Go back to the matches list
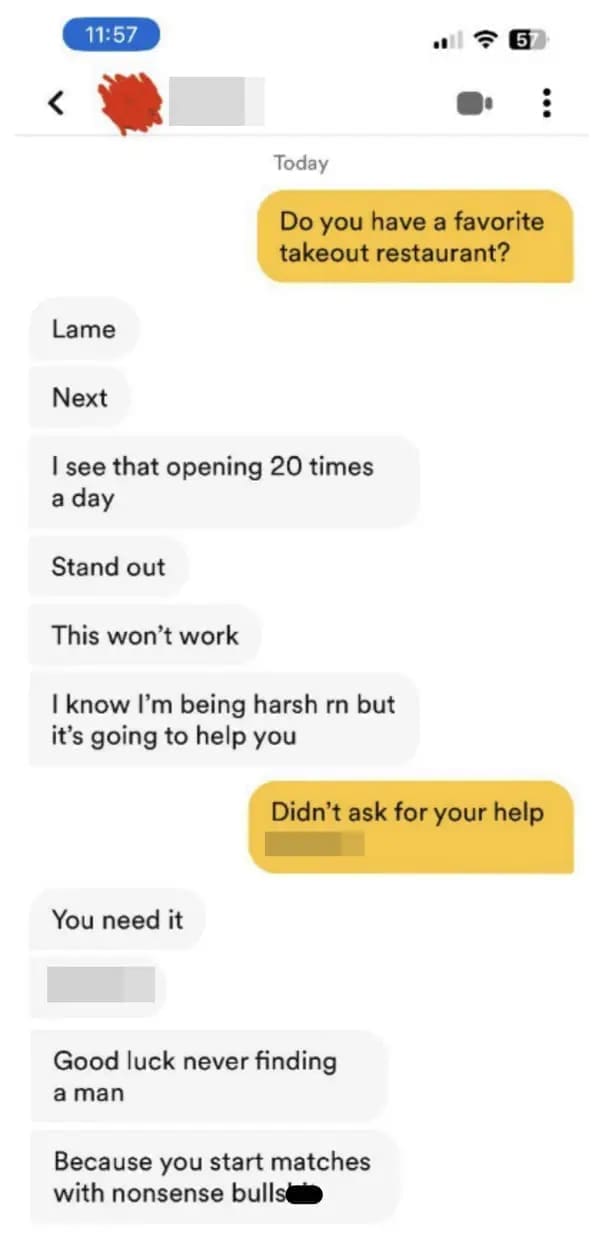The height and width of the screenshot is (1254, 600). (x=57, y=102)
